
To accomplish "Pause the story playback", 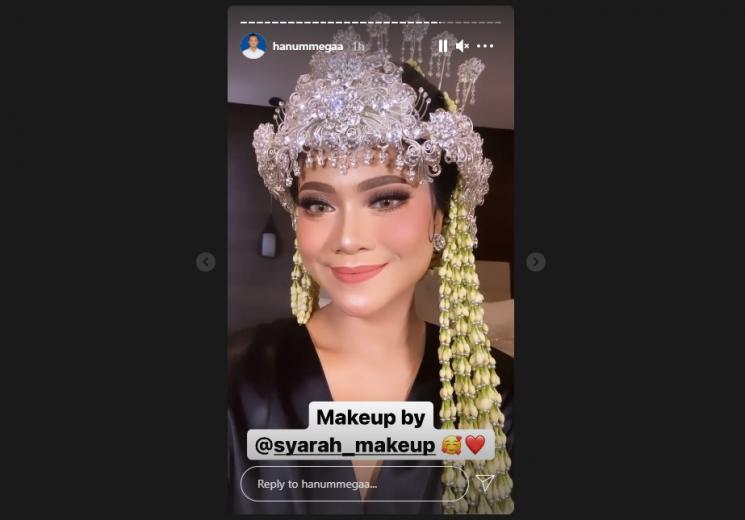I will click(x=442, y=46).
